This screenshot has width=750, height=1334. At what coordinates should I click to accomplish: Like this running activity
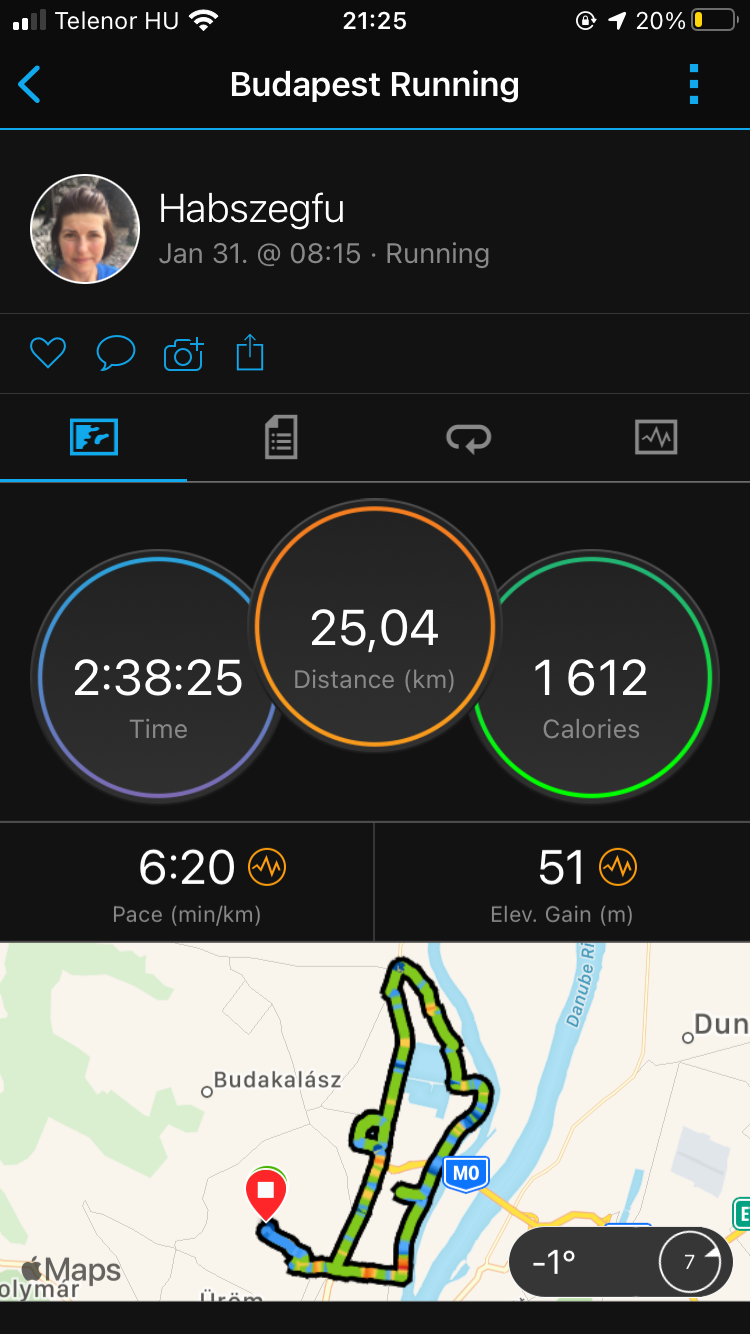(47, 353)
